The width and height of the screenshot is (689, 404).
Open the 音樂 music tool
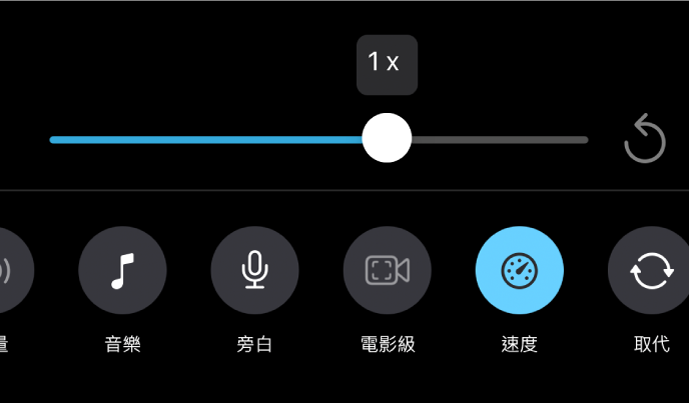coord(122,270)
